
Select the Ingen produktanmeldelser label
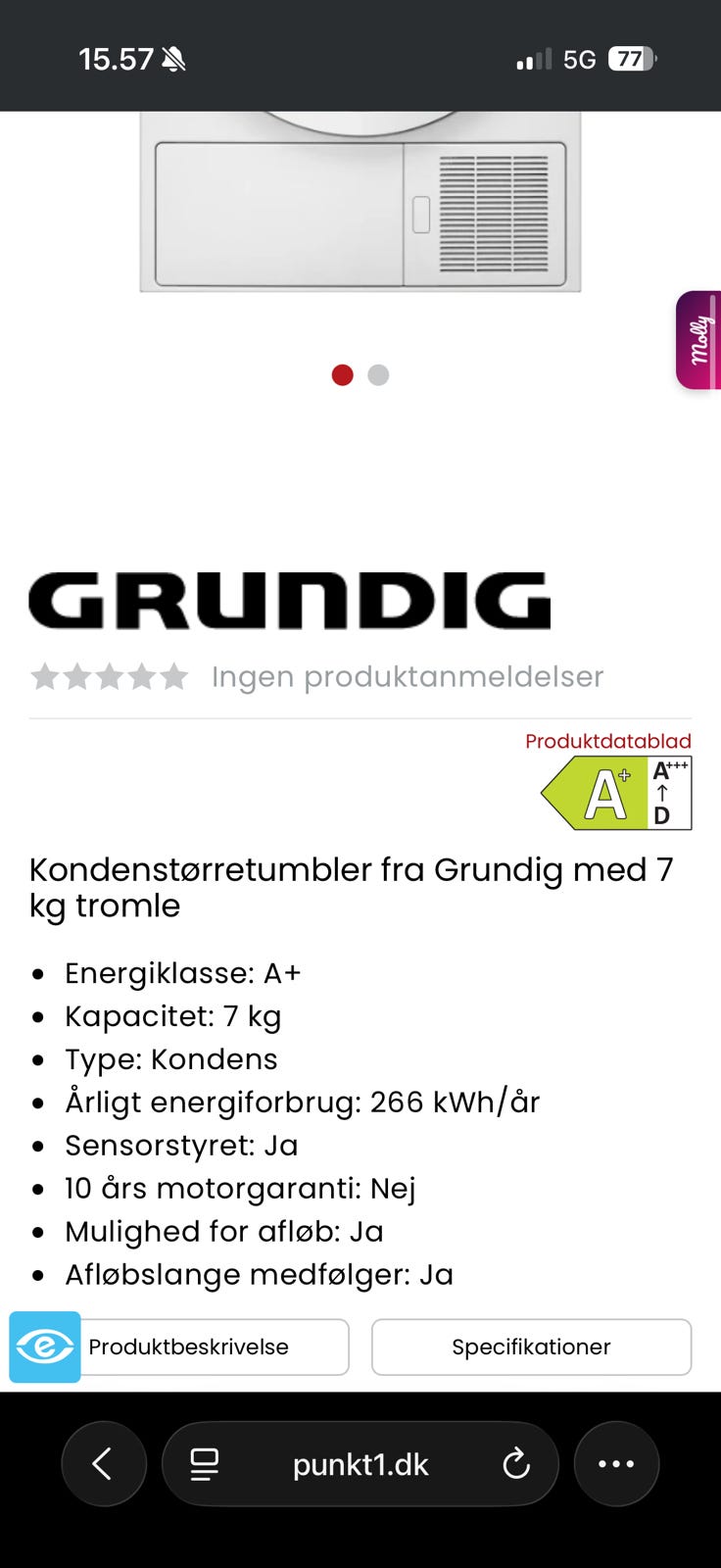[408, 676]
